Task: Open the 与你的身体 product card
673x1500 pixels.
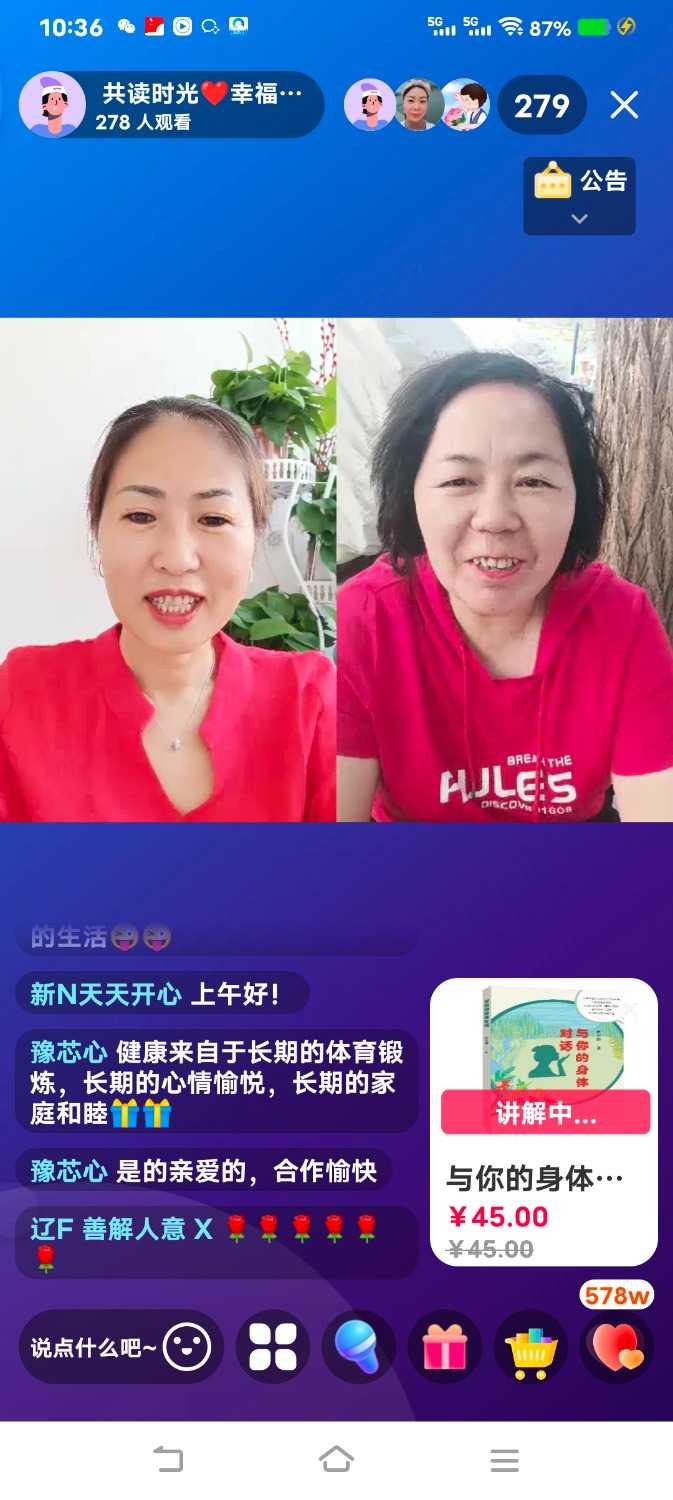Action: (543, 1121)
